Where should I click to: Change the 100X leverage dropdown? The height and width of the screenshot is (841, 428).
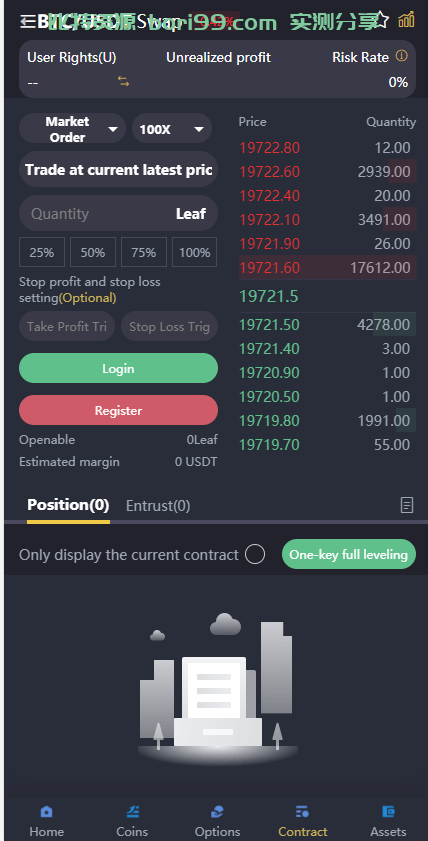point(172,129)
